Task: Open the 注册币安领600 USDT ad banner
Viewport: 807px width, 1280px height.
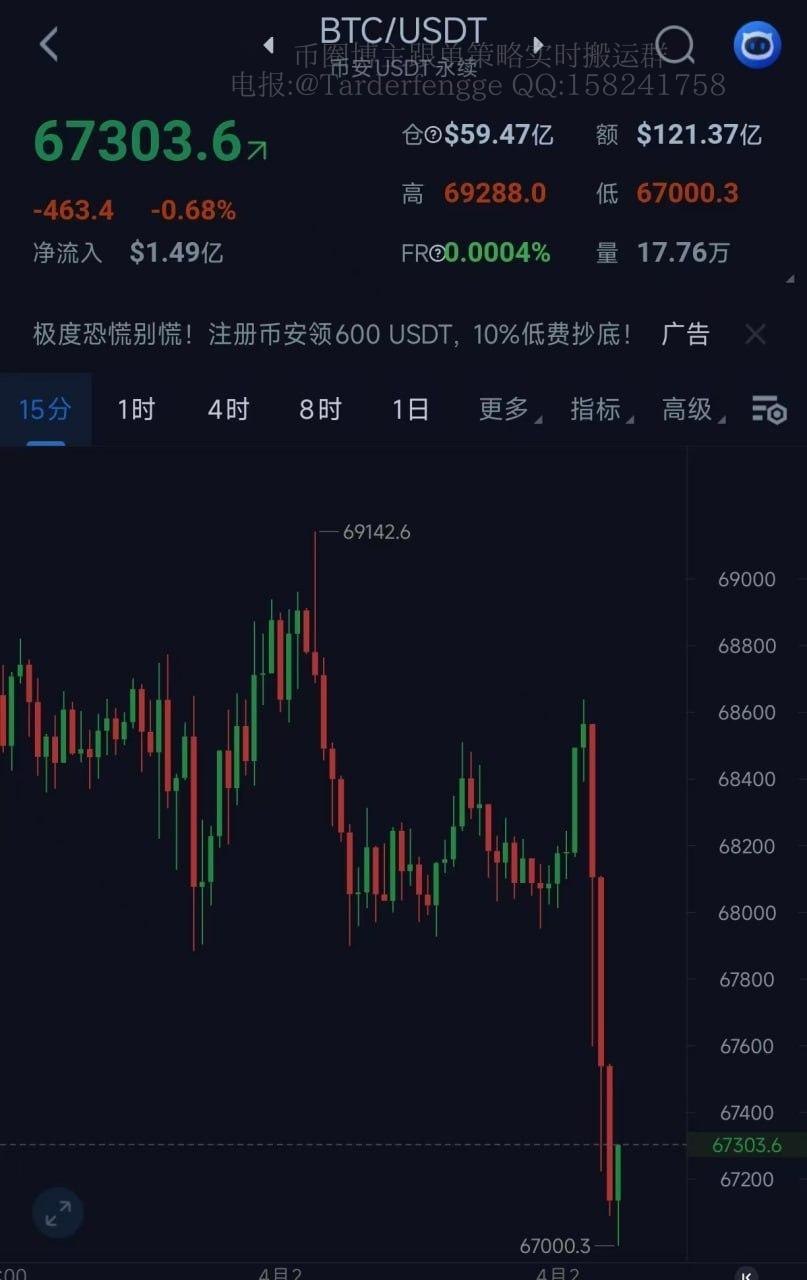Action: click(x=332, y=334)
